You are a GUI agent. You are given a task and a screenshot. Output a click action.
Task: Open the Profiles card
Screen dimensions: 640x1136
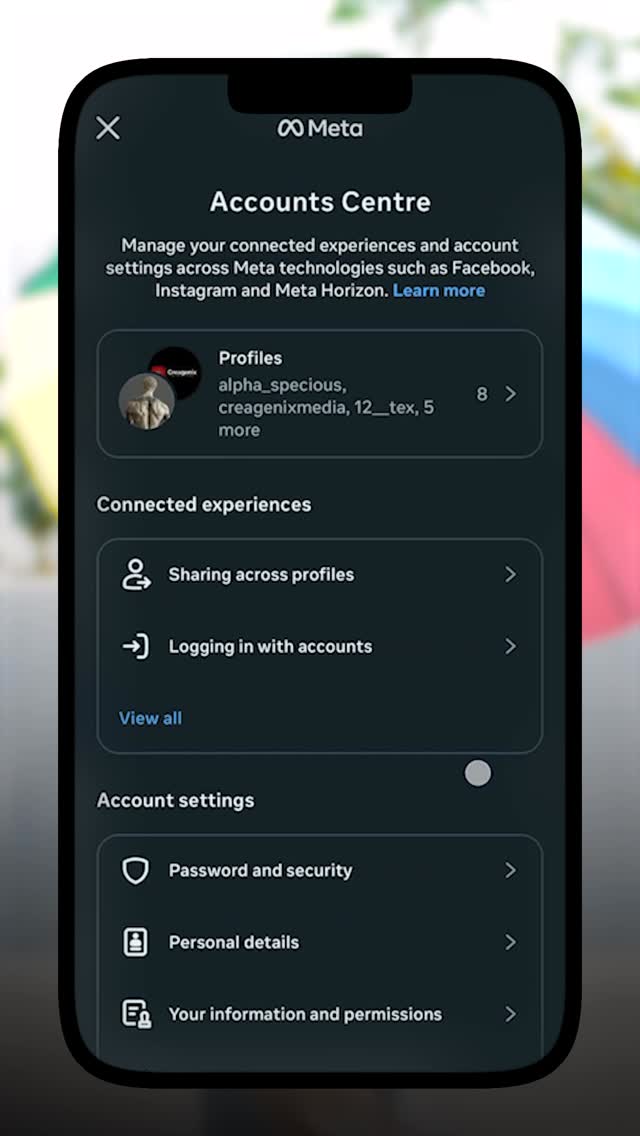(x=320, y=394)
